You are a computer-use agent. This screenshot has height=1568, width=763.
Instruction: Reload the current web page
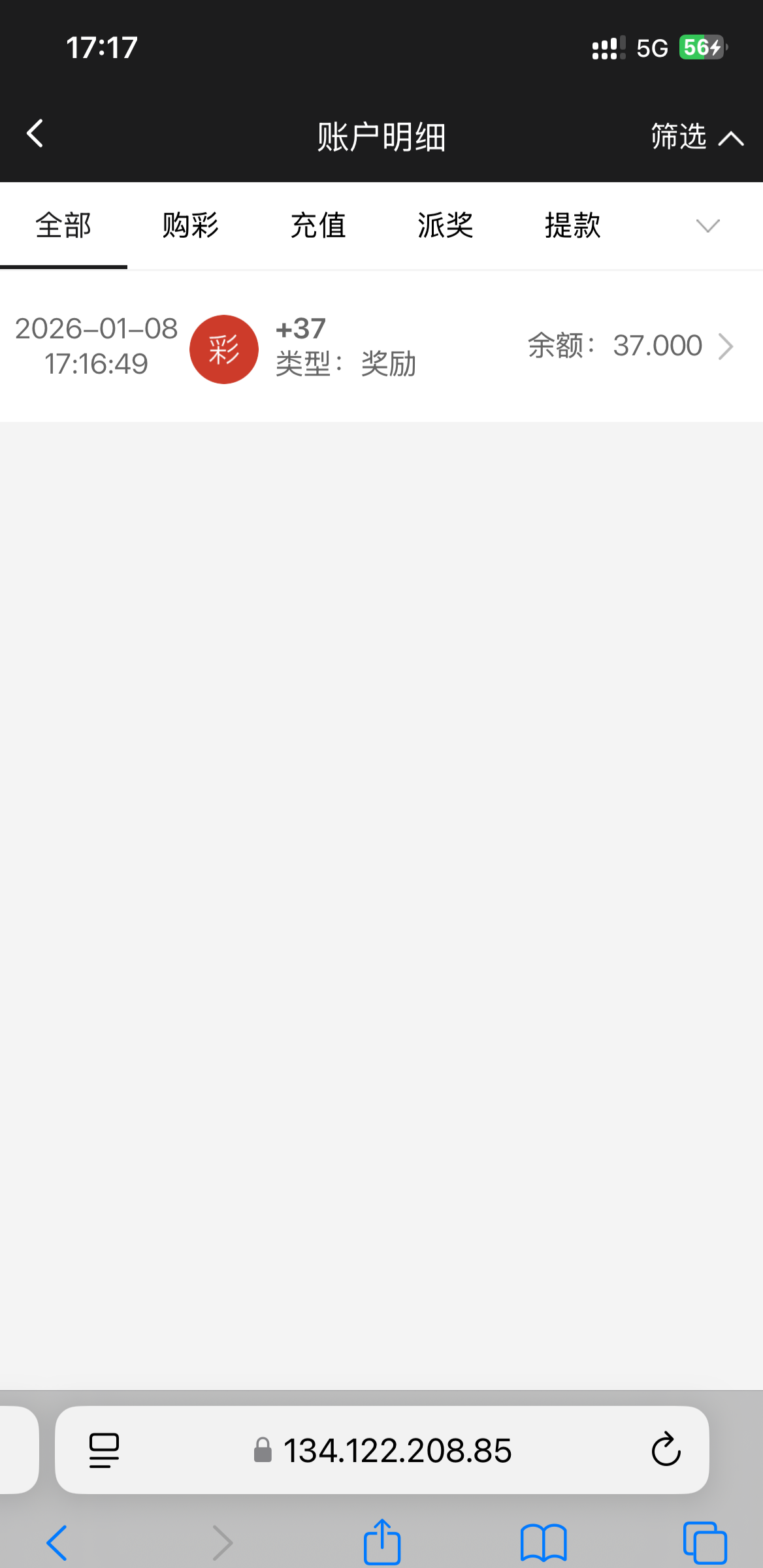click(x=666, y=1450)
